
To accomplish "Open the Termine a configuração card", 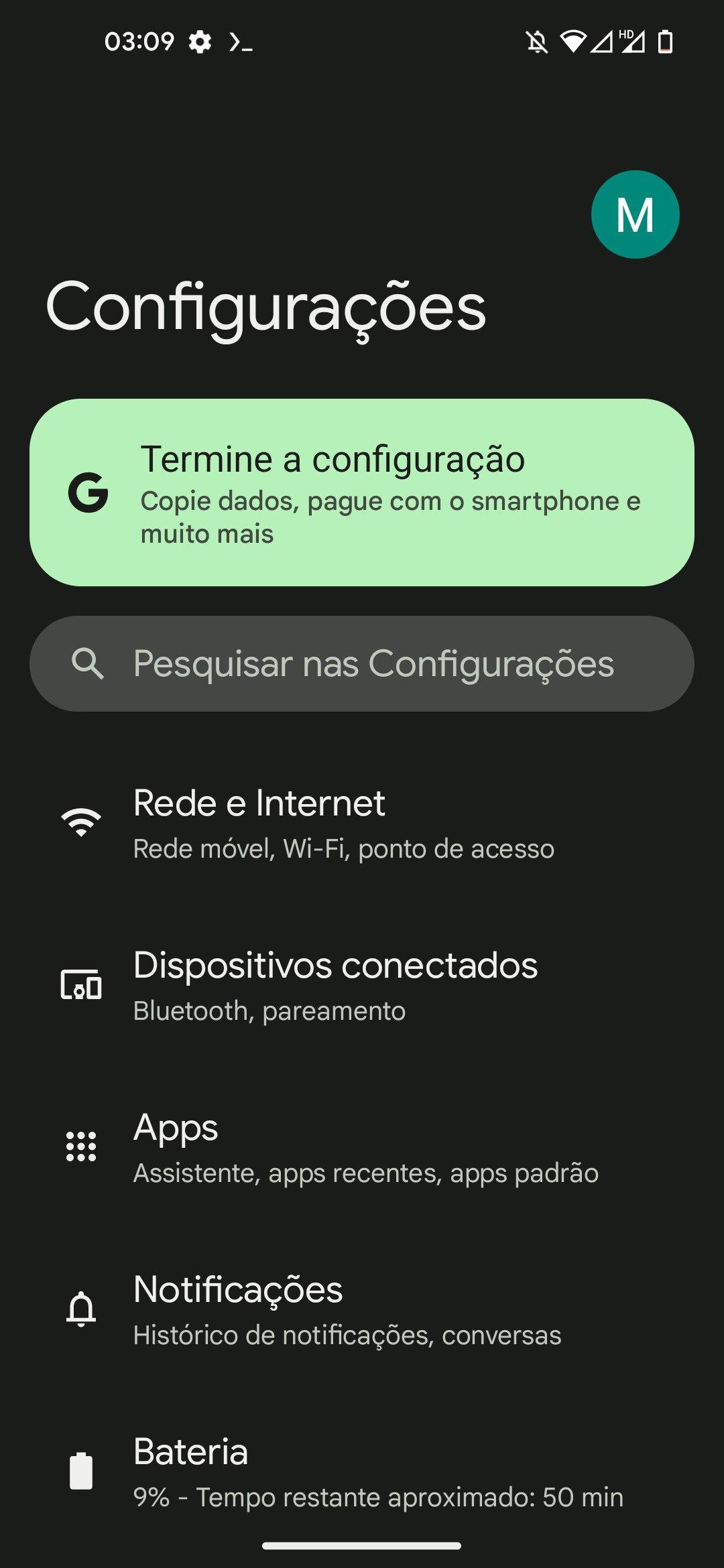I will point(362,493).
